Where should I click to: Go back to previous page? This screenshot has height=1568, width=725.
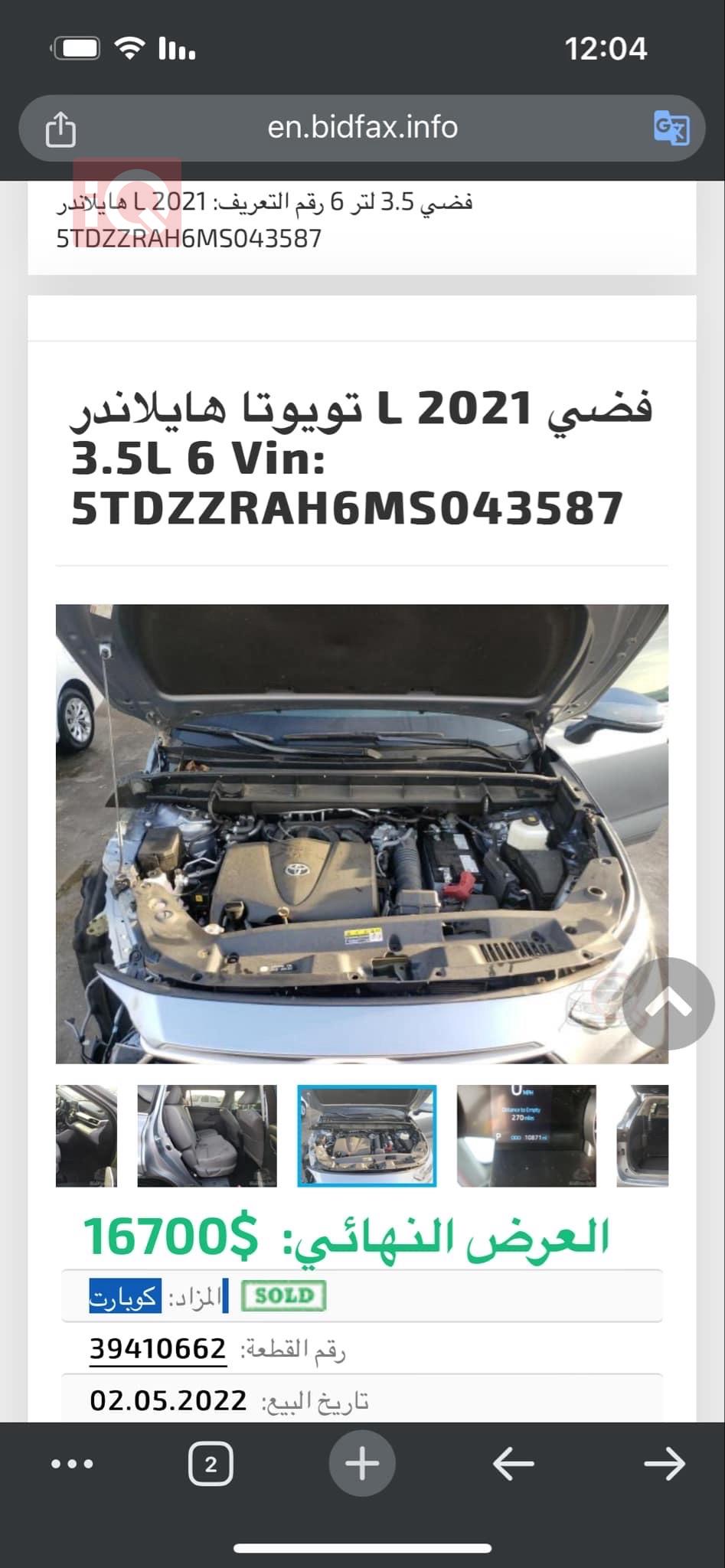(513, 1464)
